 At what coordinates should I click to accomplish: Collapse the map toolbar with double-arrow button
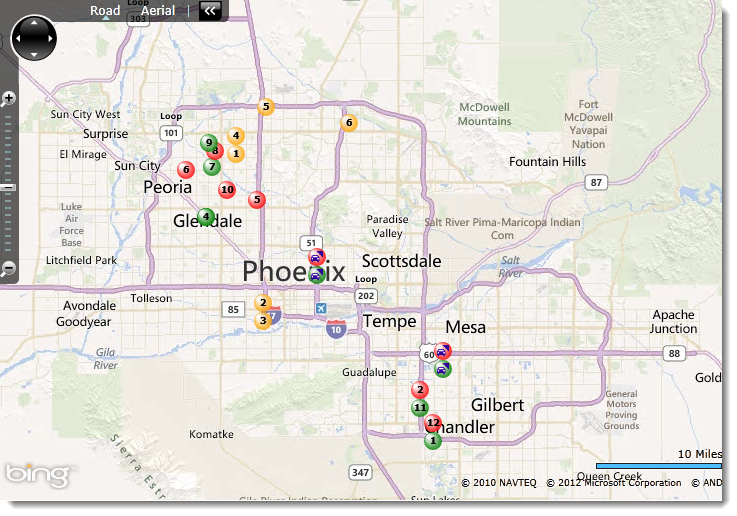(210, 11)
